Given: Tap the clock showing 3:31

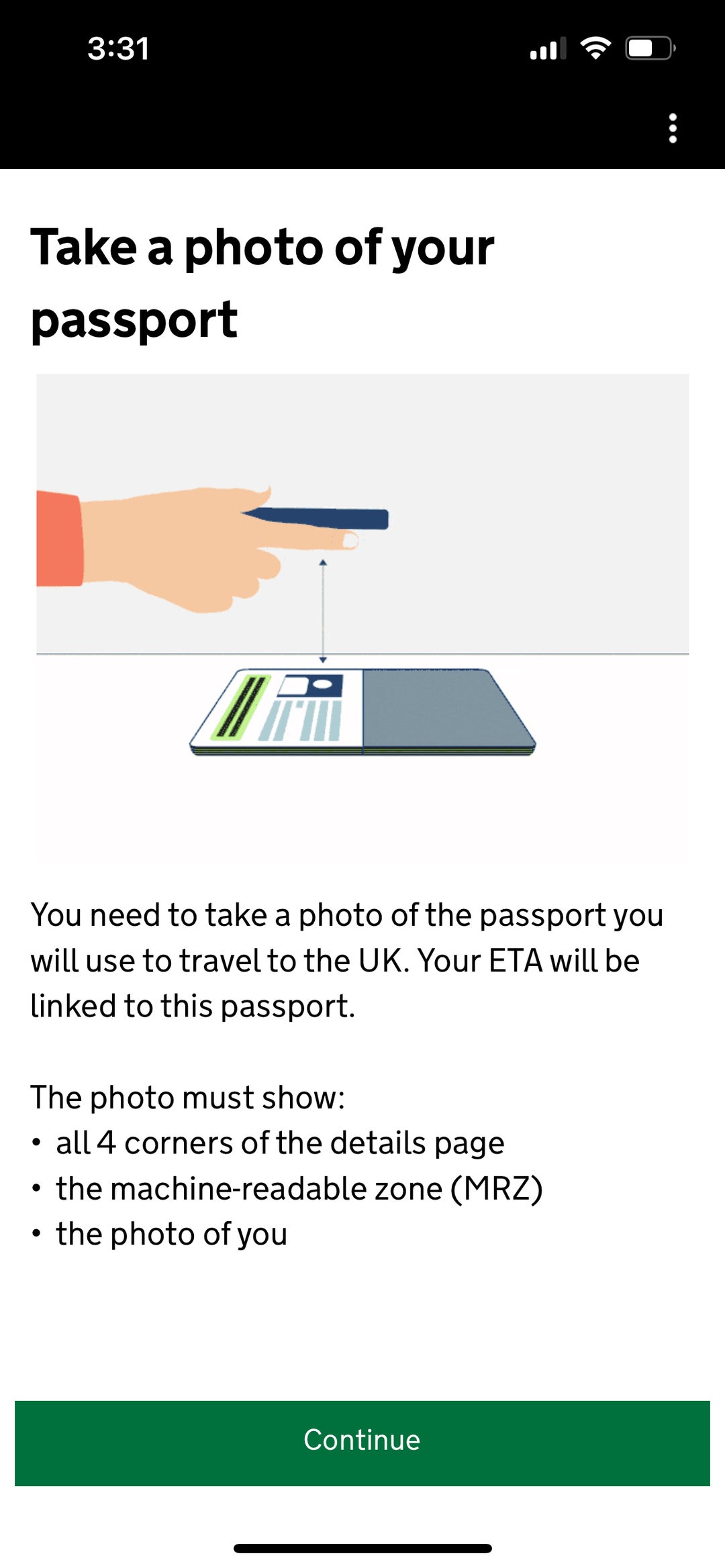Looking at the screenshot, I should tap(117, 48).
